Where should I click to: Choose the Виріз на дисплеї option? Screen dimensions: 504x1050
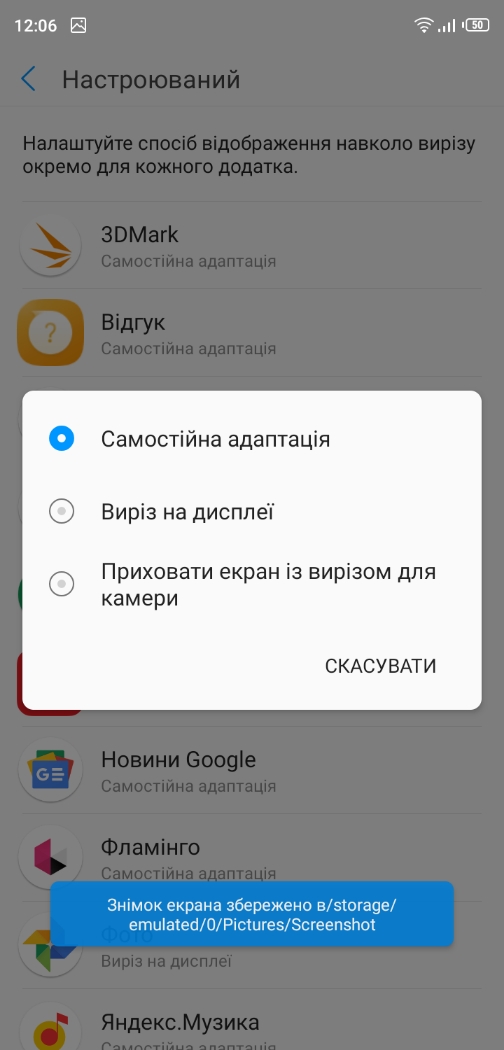(x=252, y=512)
